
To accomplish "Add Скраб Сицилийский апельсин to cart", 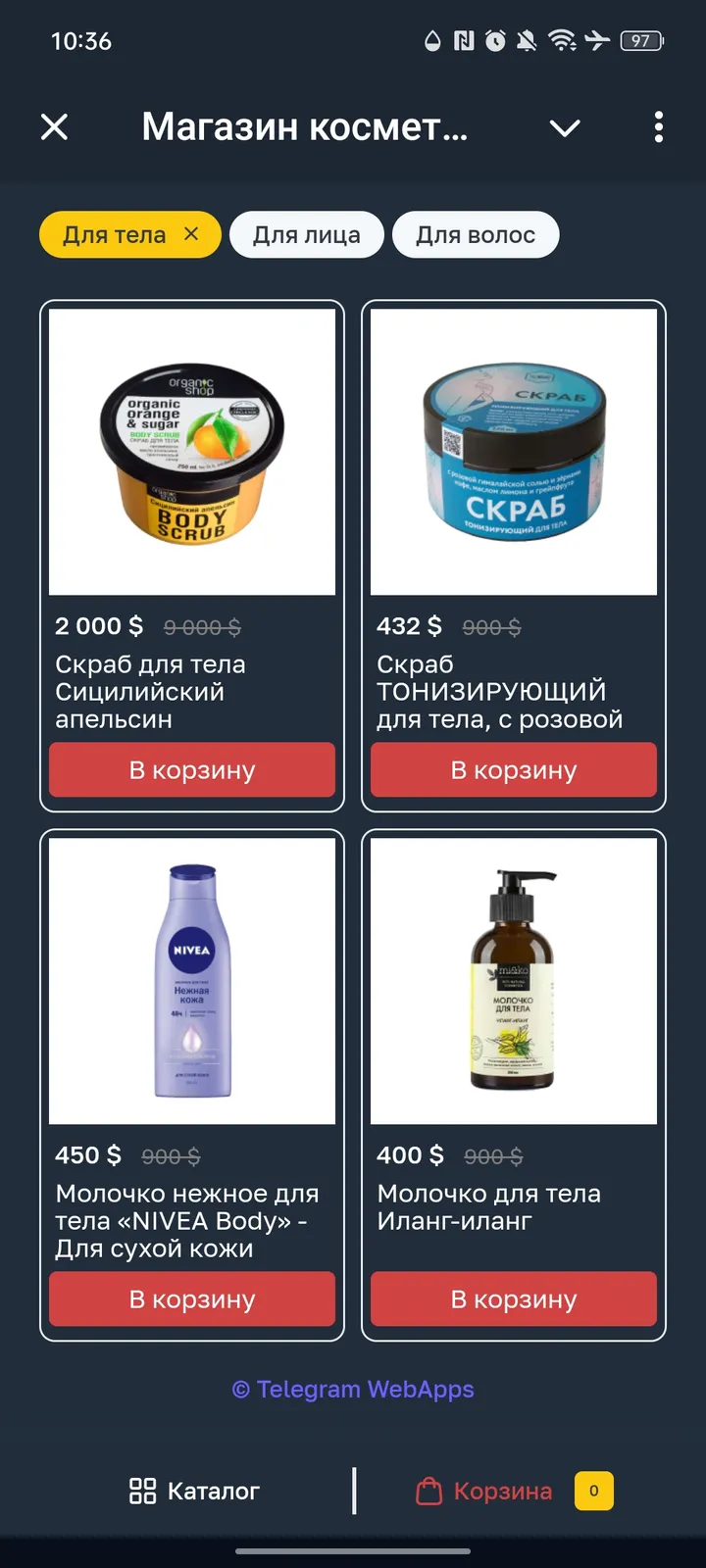I will point(191,770).
